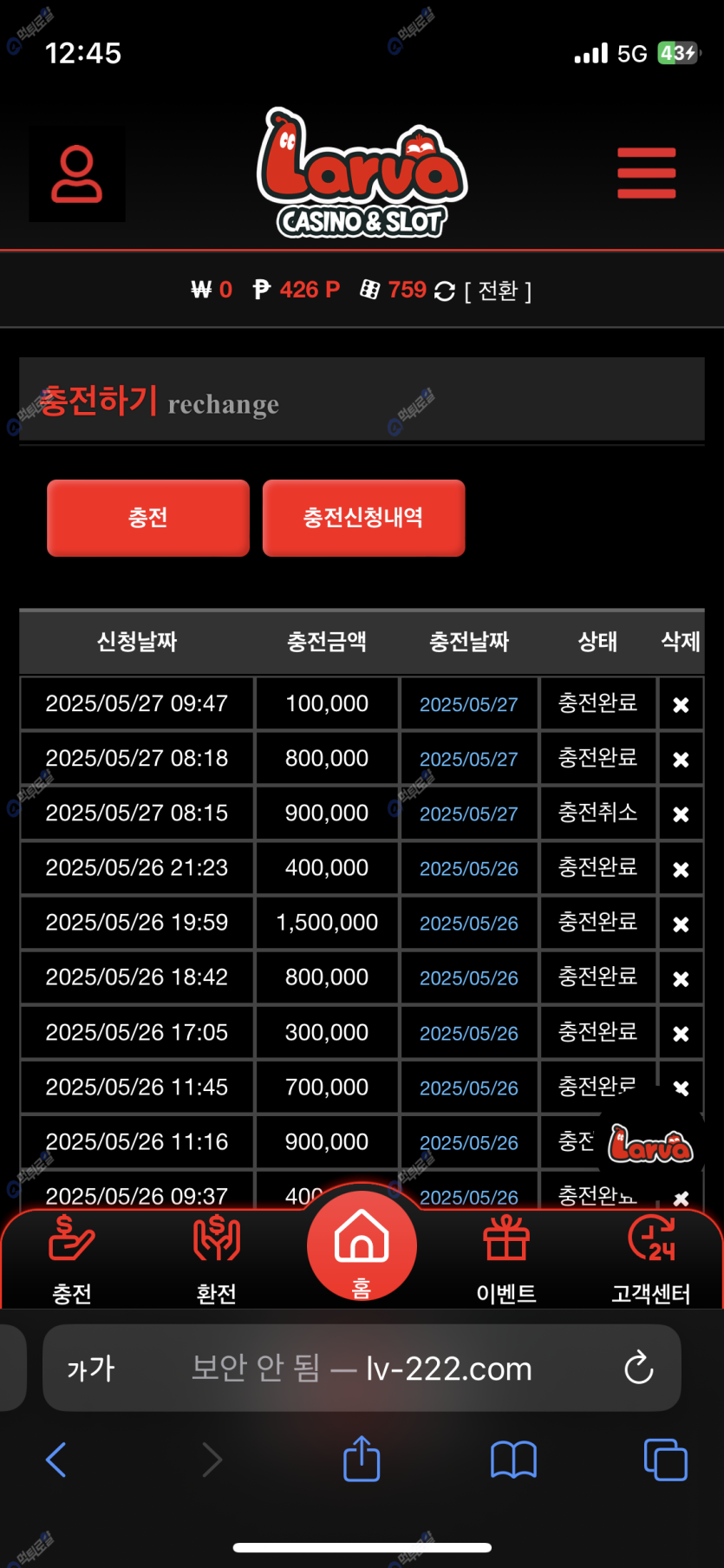This screenshot has width=724, height=1568.
Task: Open the user profile icon
Action: tap(76, 174)
